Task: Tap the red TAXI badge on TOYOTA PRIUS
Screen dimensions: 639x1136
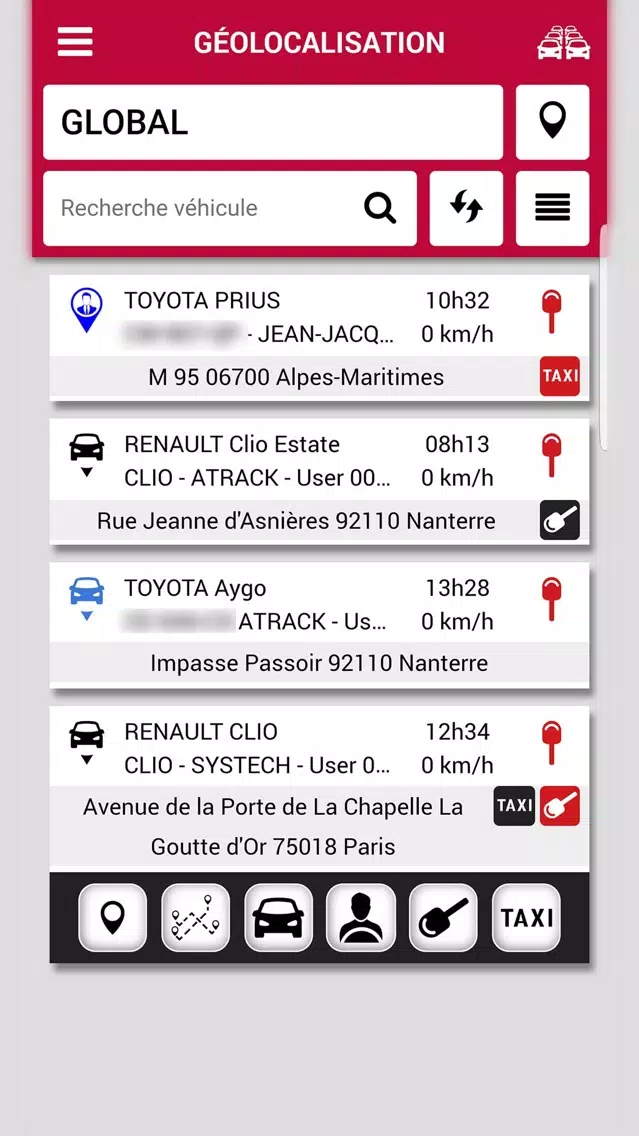Action: pos(559,376)
